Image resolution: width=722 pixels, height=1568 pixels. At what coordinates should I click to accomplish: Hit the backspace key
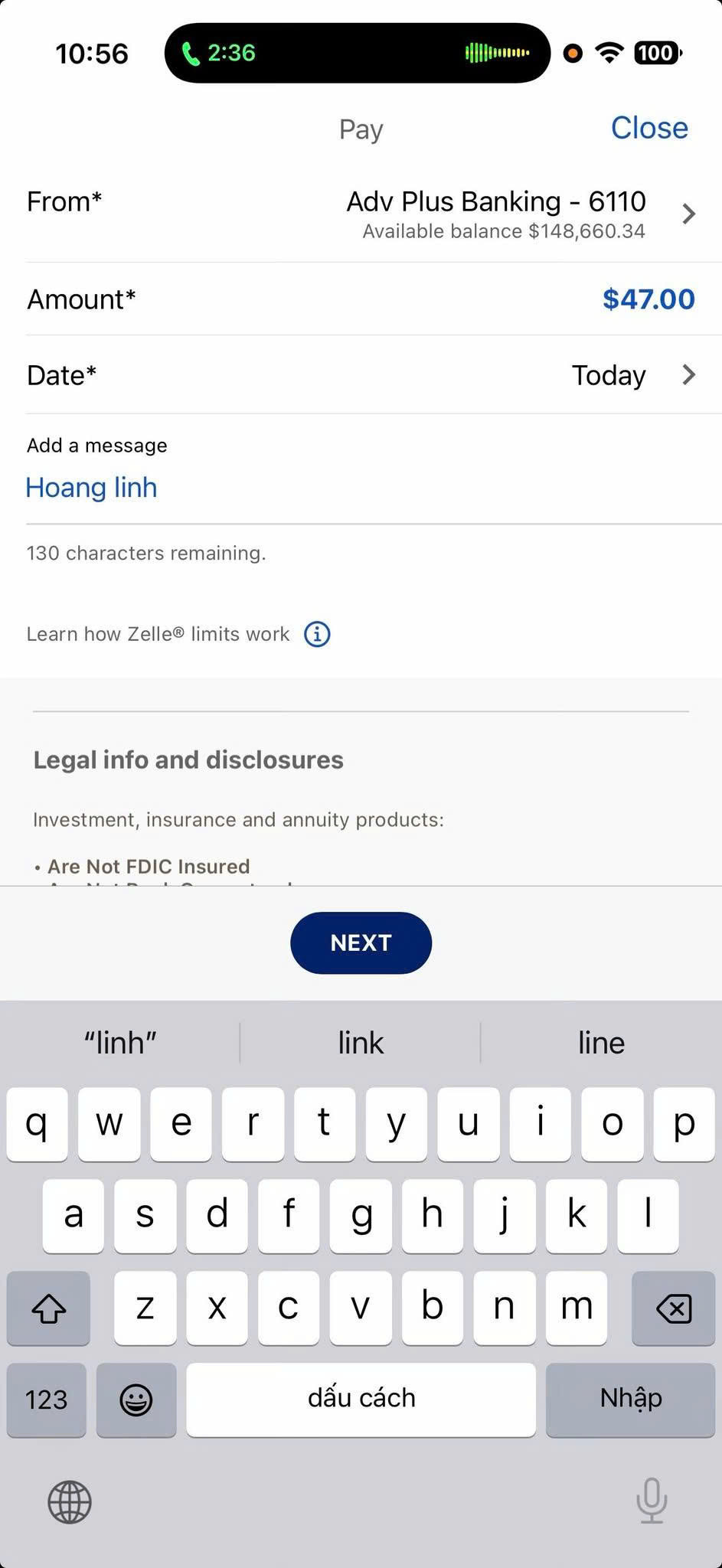(673, 1308)
